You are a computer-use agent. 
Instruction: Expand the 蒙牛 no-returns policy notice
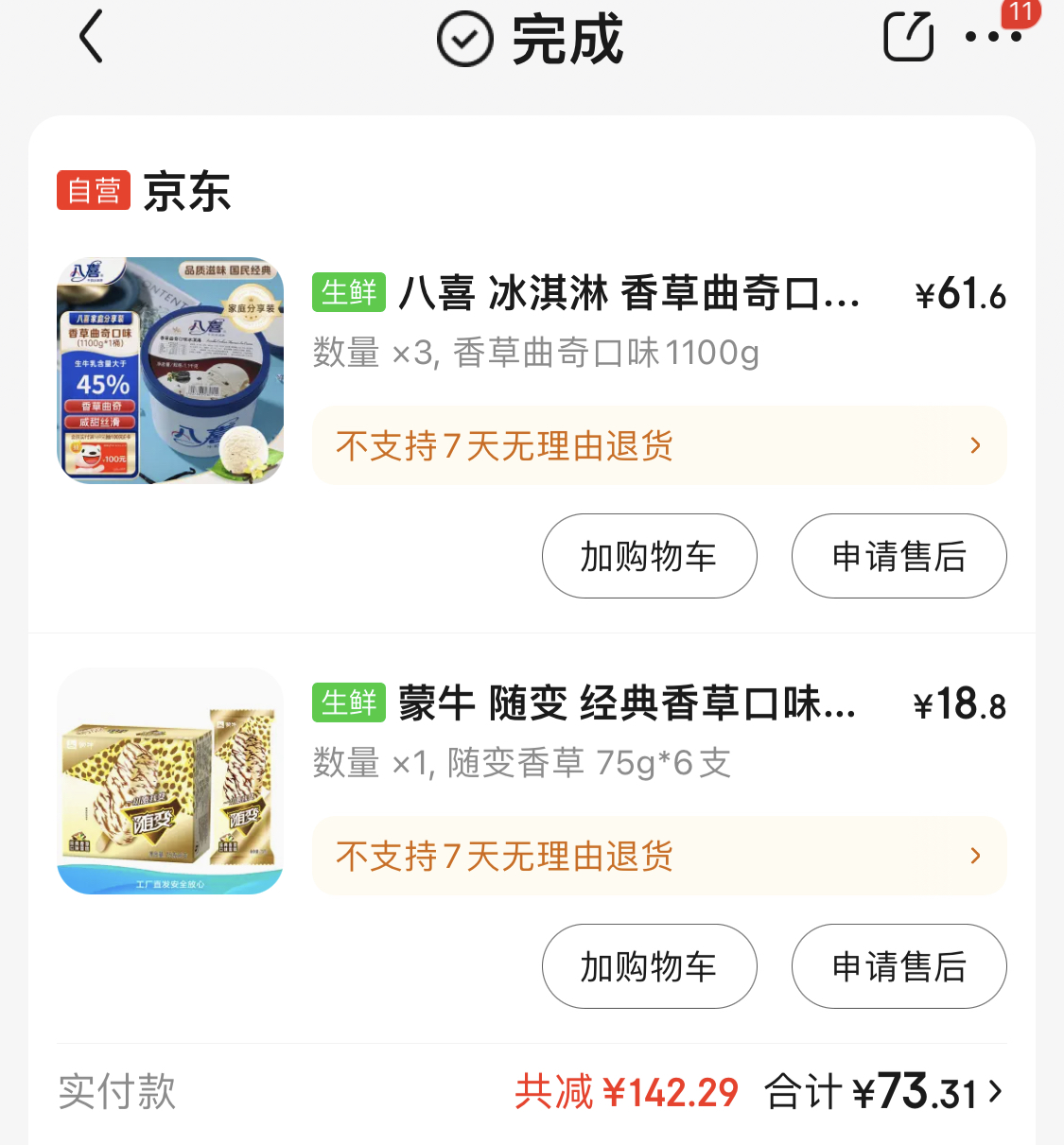pyautogui.click(x=659, y=856)
